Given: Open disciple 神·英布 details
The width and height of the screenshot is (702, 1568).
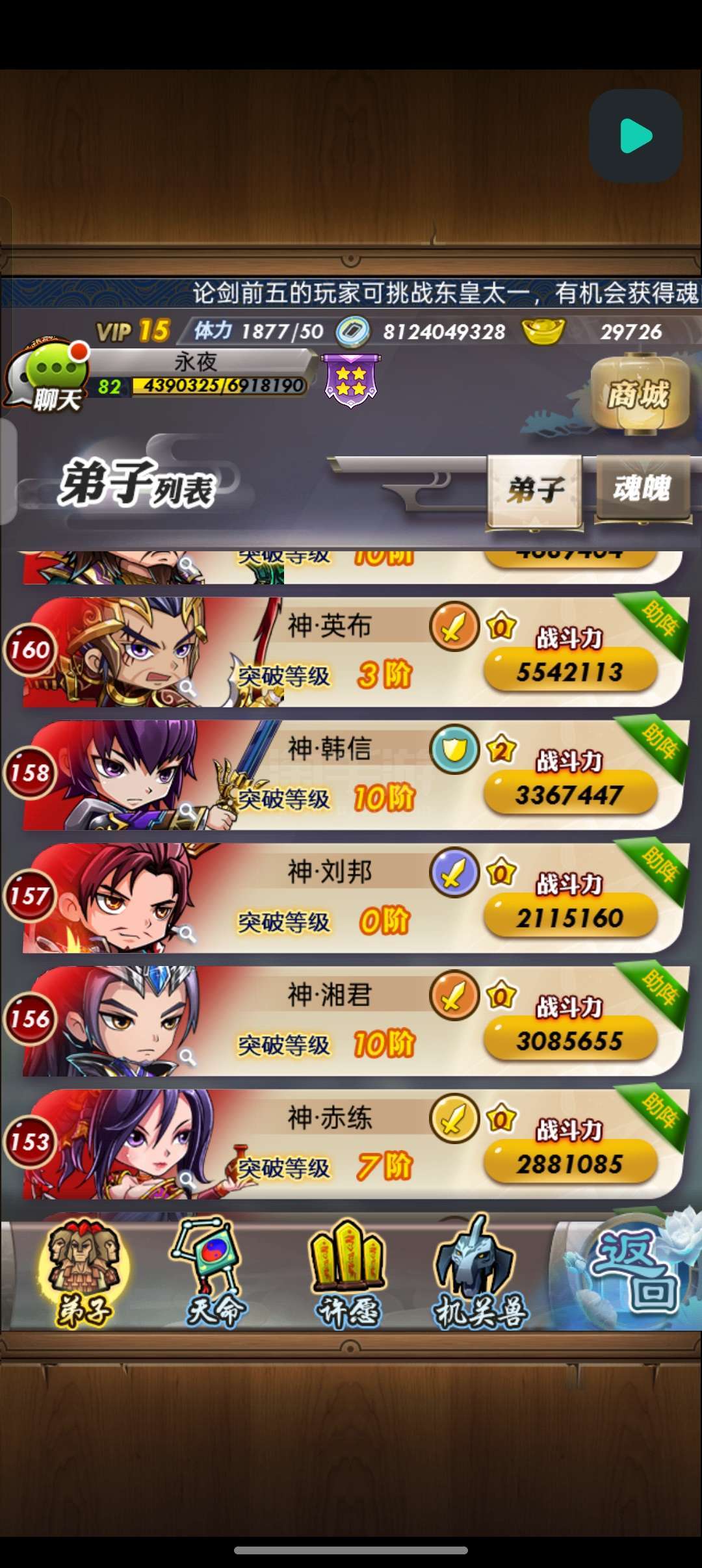Looking at the screenshot, I should 351,652.
